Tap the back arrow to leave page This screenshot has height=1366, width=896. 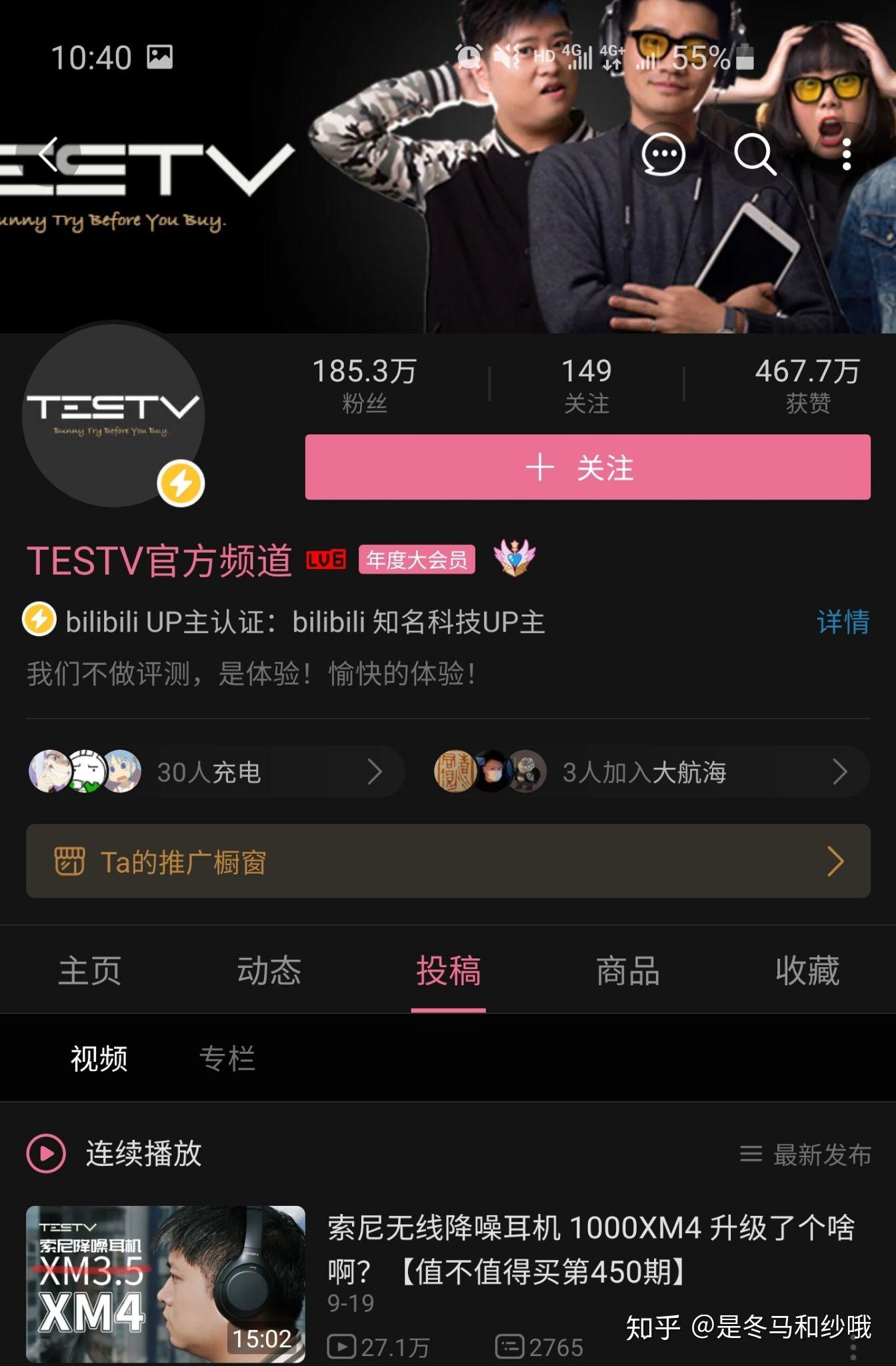click(x=45, y=155)
